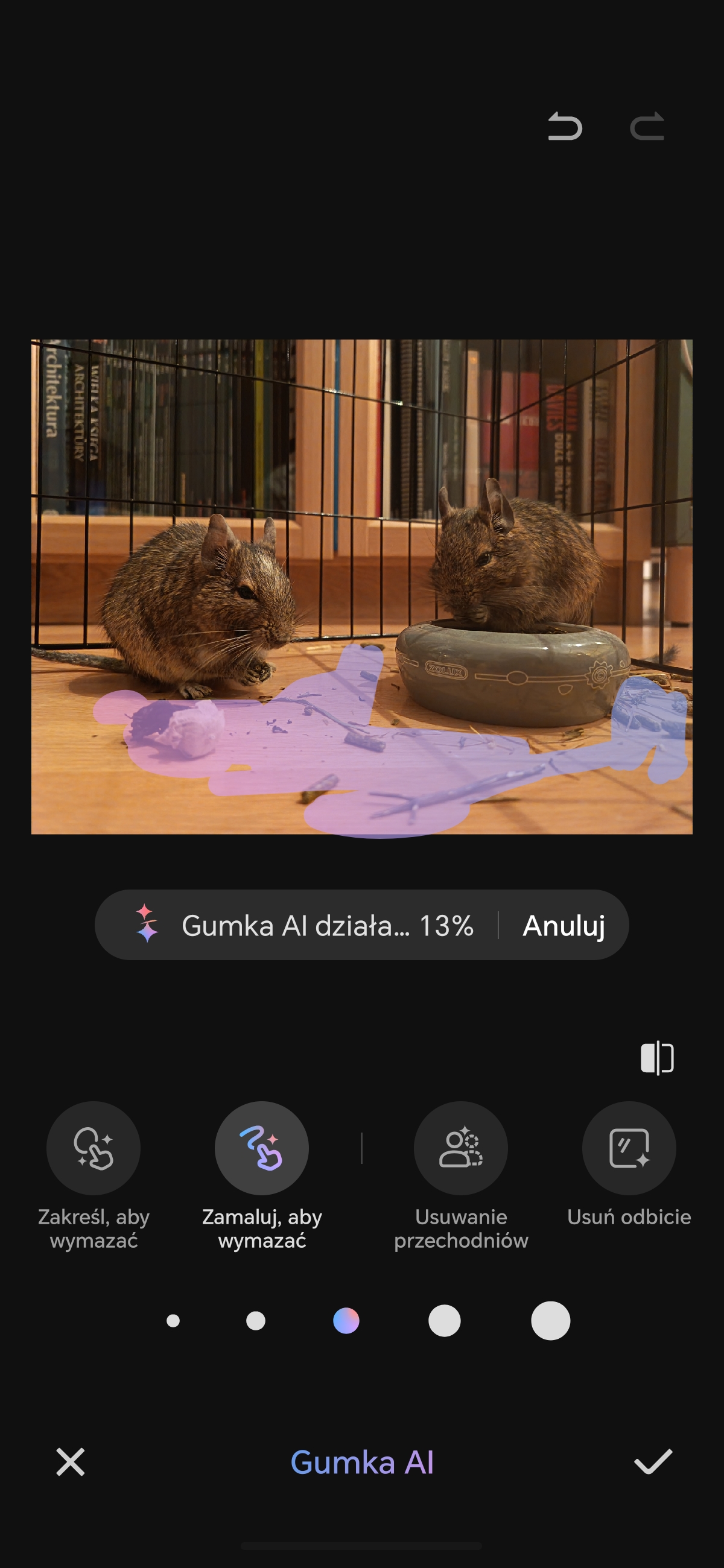
Task: Pick the largest brush size dot
Action: click(x=550, y=1320)
